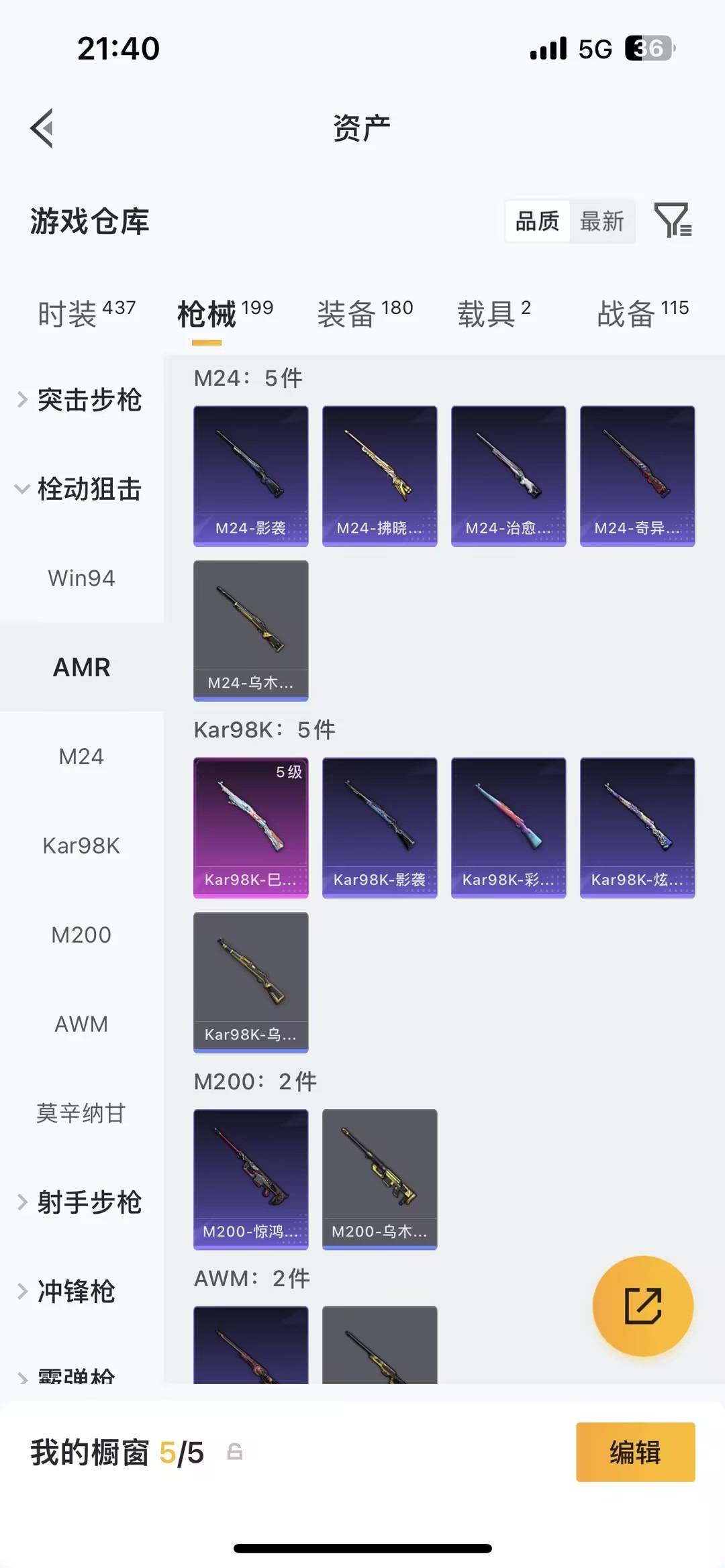Image resolution: width=725 pixels, height=1568 pixels.
Task: Switch sorting to 品质
Action: 537,221
